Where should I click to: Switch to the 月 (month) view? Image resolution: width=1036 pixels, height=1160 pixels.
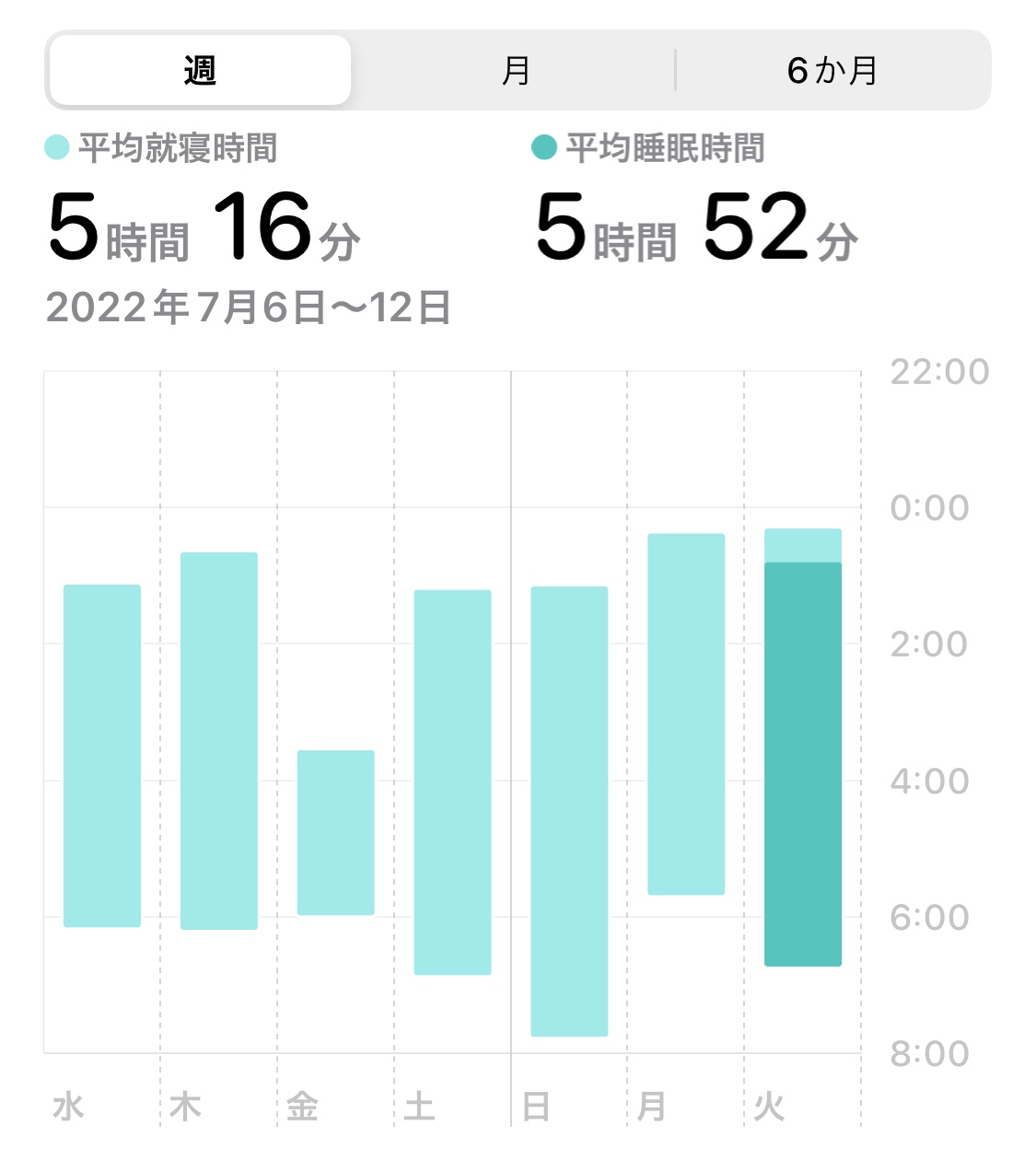coord(516,70)
